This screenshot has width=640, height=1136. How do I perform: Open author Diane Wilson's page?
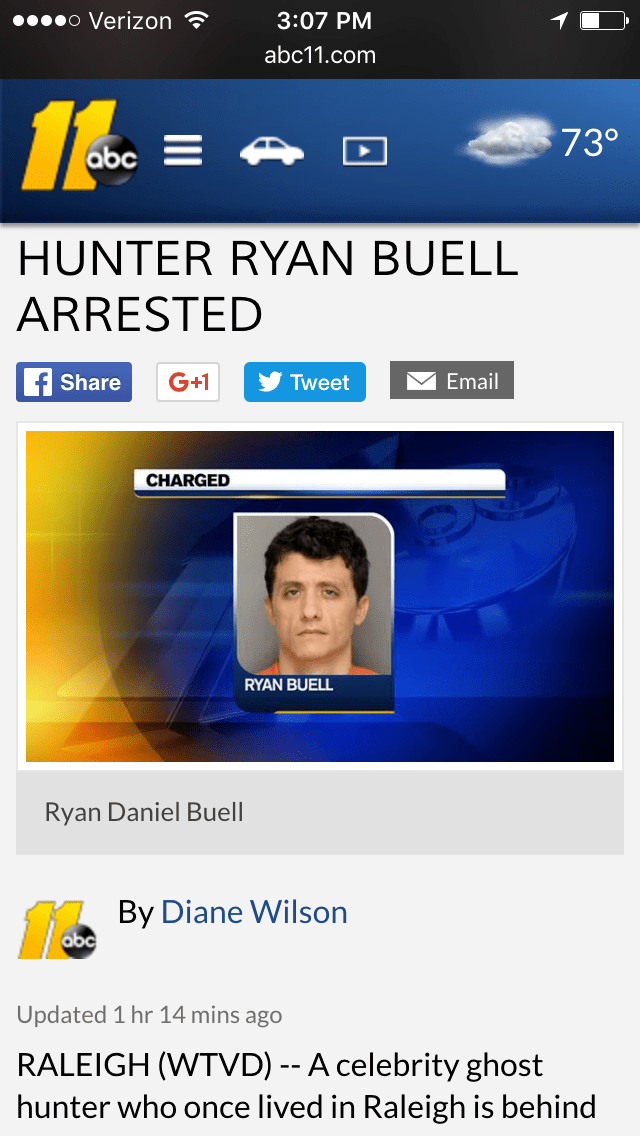[x=254, y=912]
